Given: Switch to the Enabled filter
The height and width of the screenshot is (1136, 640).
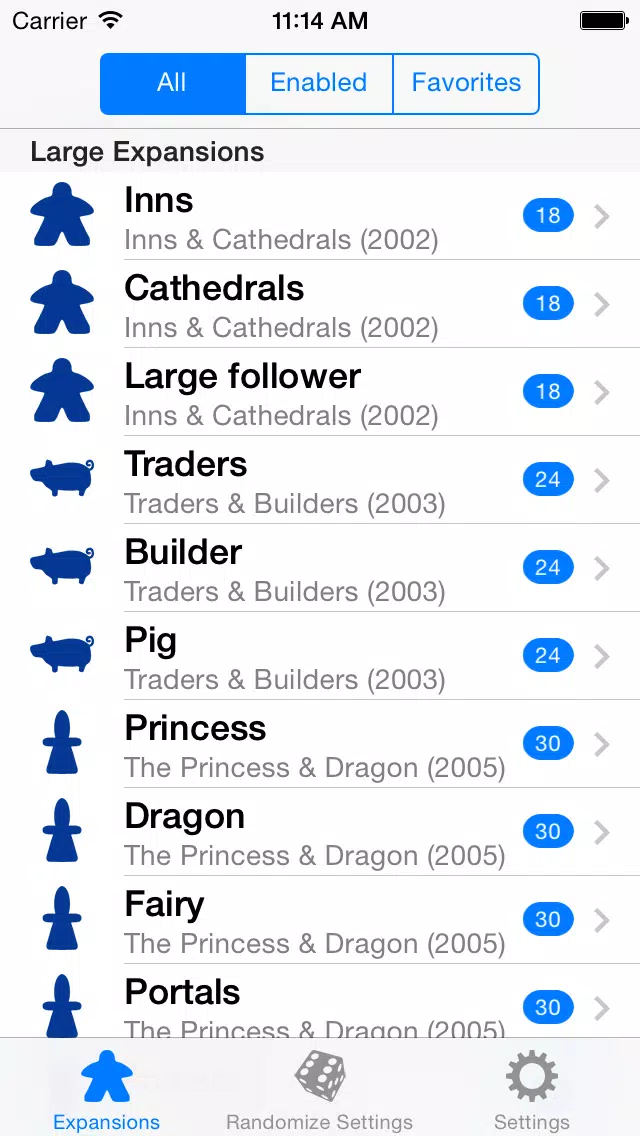Looking at the screenshot, I should 319,83.
